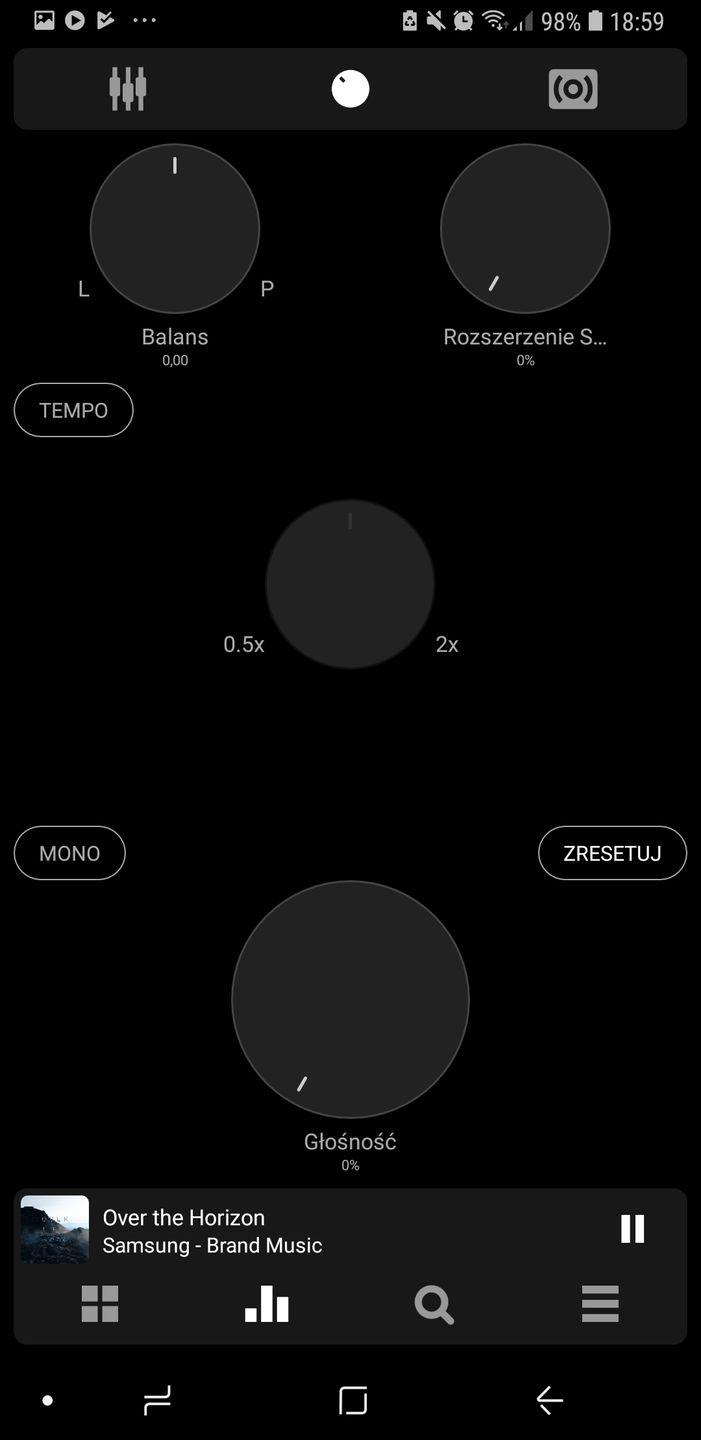Tap the tempo speed knob
This screenshot has width=701, height=1440.
pyautogui.click(x=350, y=584)
